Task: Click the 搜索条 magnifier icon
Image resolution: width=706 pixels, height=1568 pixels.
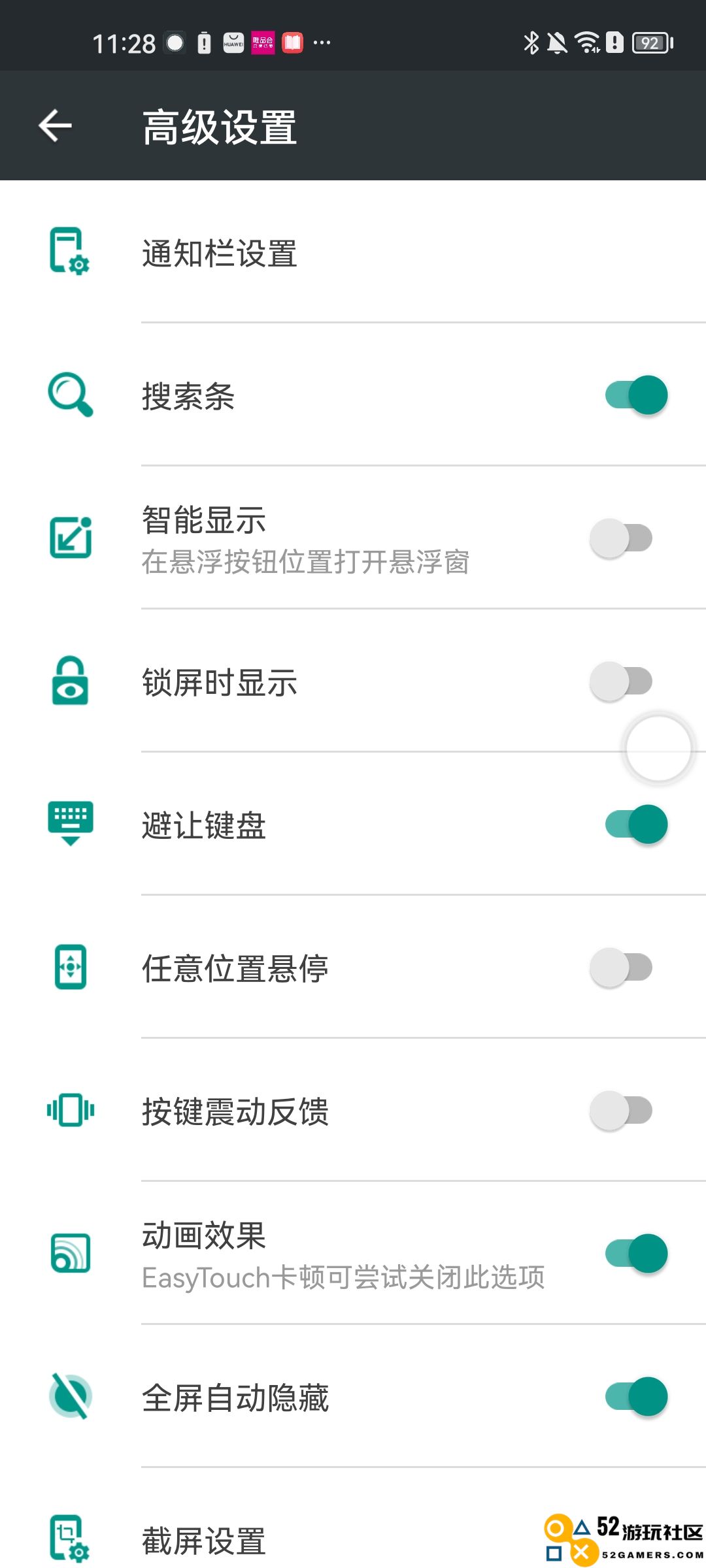Action: (x=69, y=395)
